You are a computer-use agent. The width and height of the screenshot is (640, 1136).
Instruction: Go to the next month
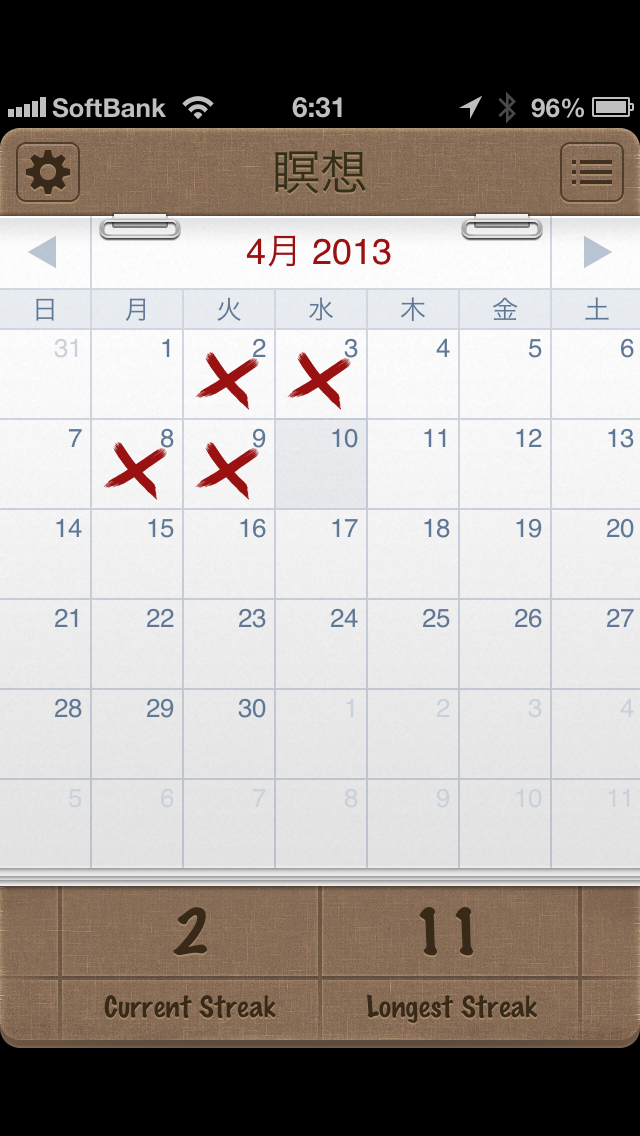click(597, 252)
